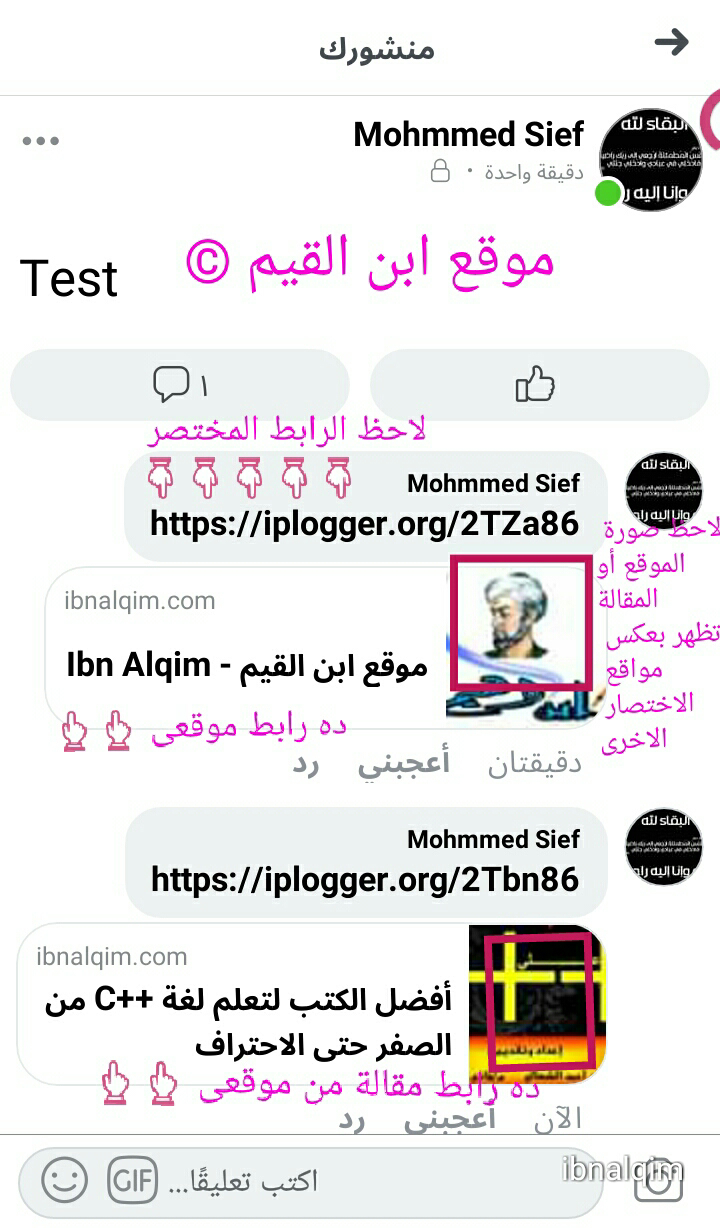The height and width of the screenshot is (1228, 720).
Task: Open the iplogger.org/2Tbn86 link
Action: (365, 879)
